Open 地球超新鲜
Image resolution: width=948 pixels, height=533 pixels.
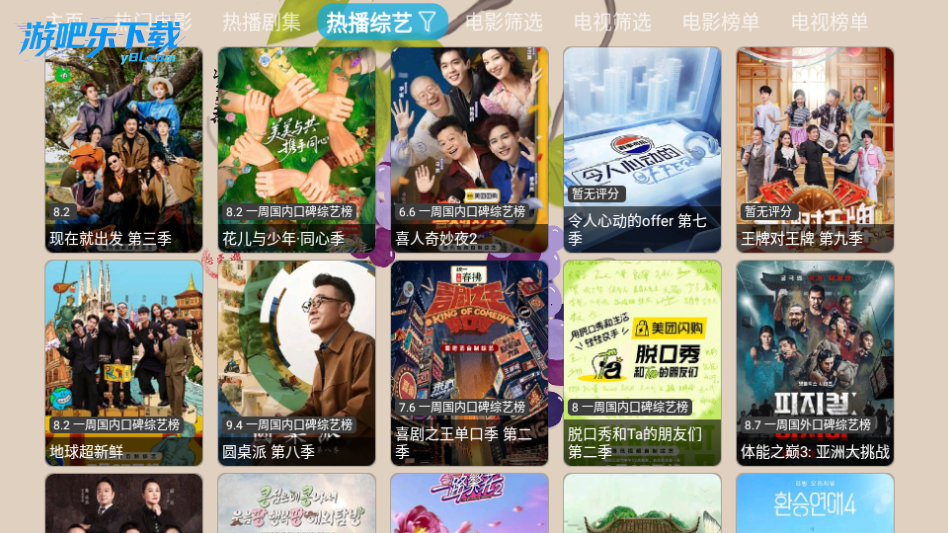(124, 362)
